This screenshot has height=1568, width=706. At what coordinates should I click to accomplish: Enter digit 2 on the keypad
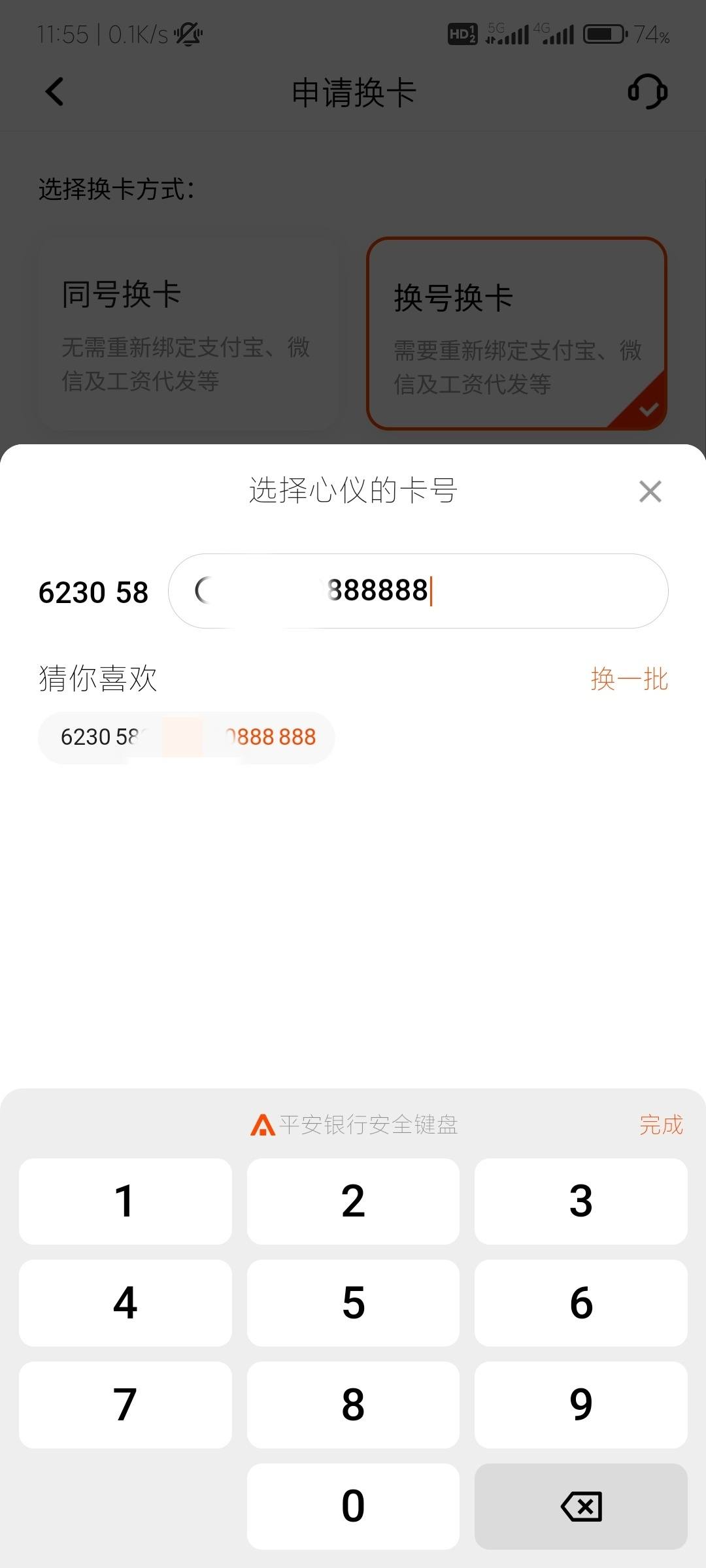[x=353, y=1201]
